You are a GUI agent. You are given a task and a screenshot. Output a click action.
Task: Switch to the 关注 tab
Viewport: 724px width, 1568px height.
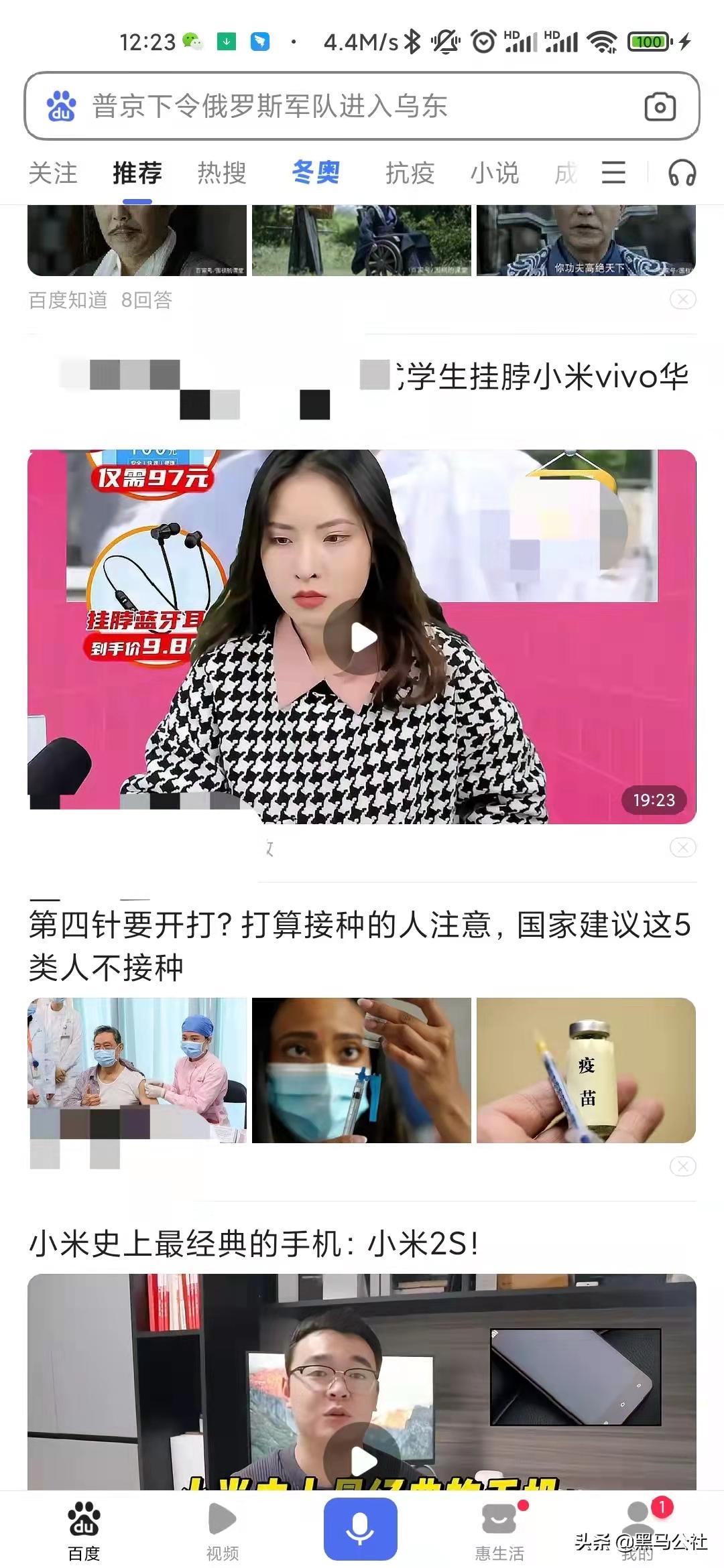pos(54,173)
